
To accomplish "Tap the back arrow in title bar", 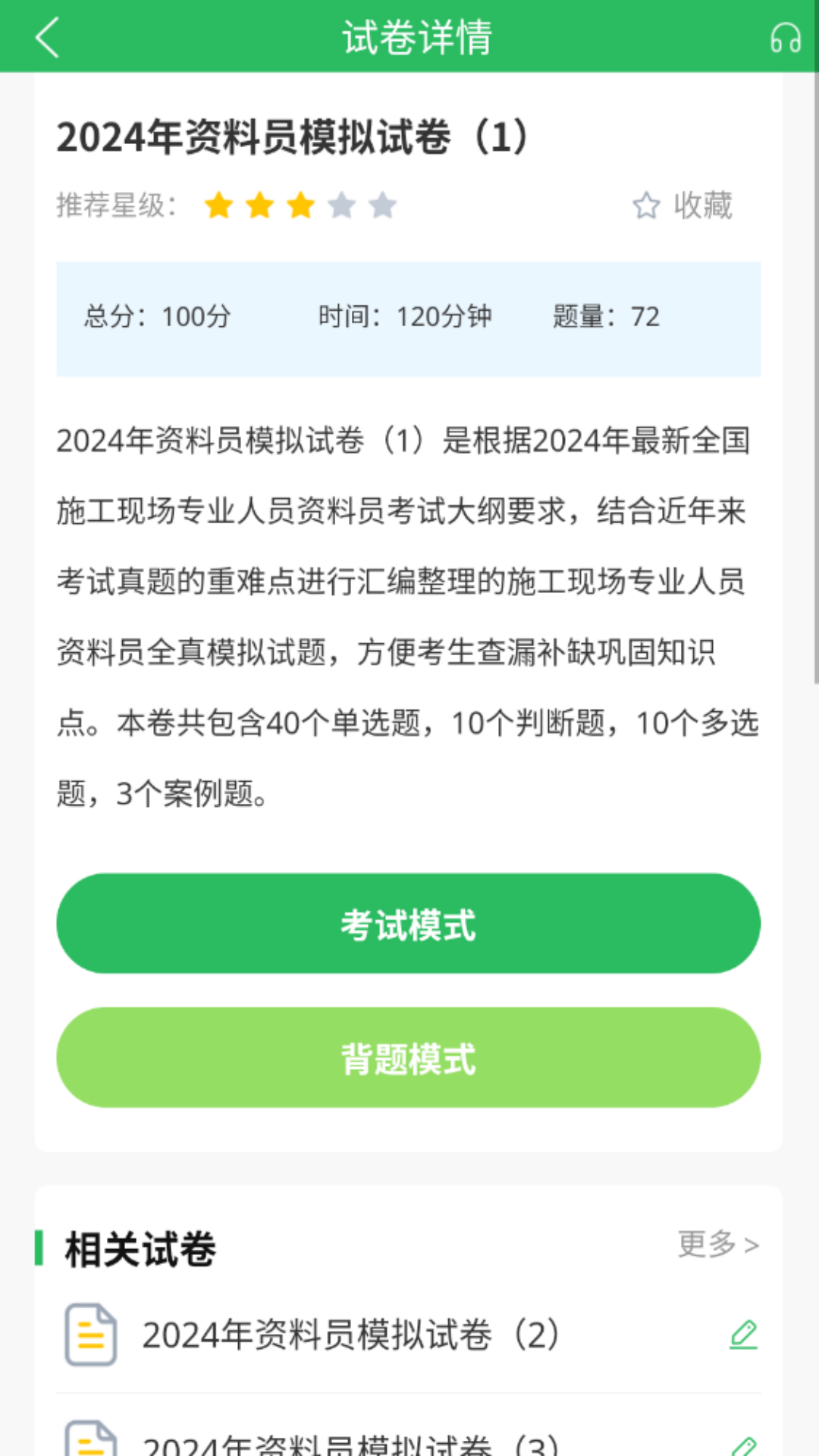I will pos(47,37).
